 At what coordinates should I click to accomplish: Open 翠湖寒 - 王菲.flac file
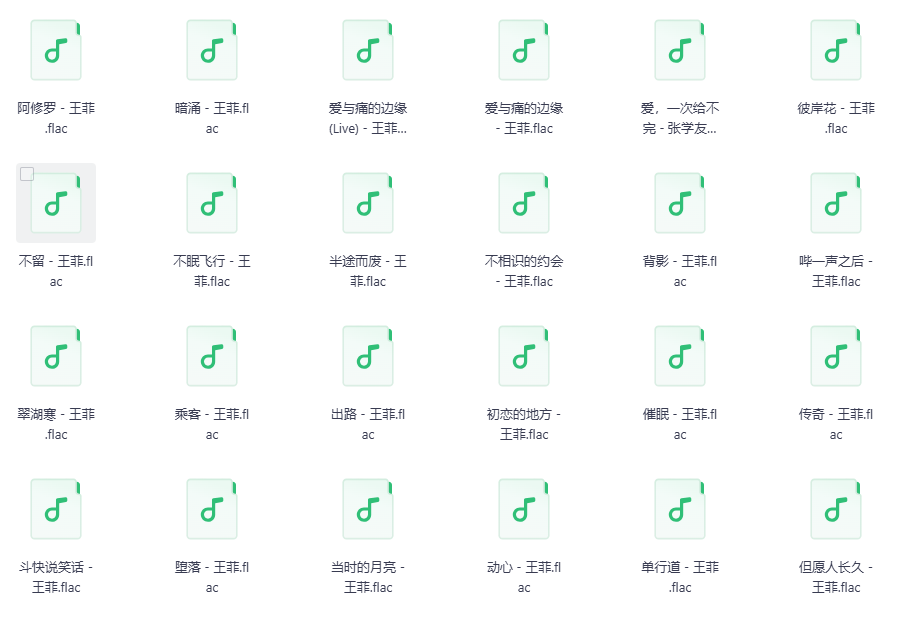point(56,356)
